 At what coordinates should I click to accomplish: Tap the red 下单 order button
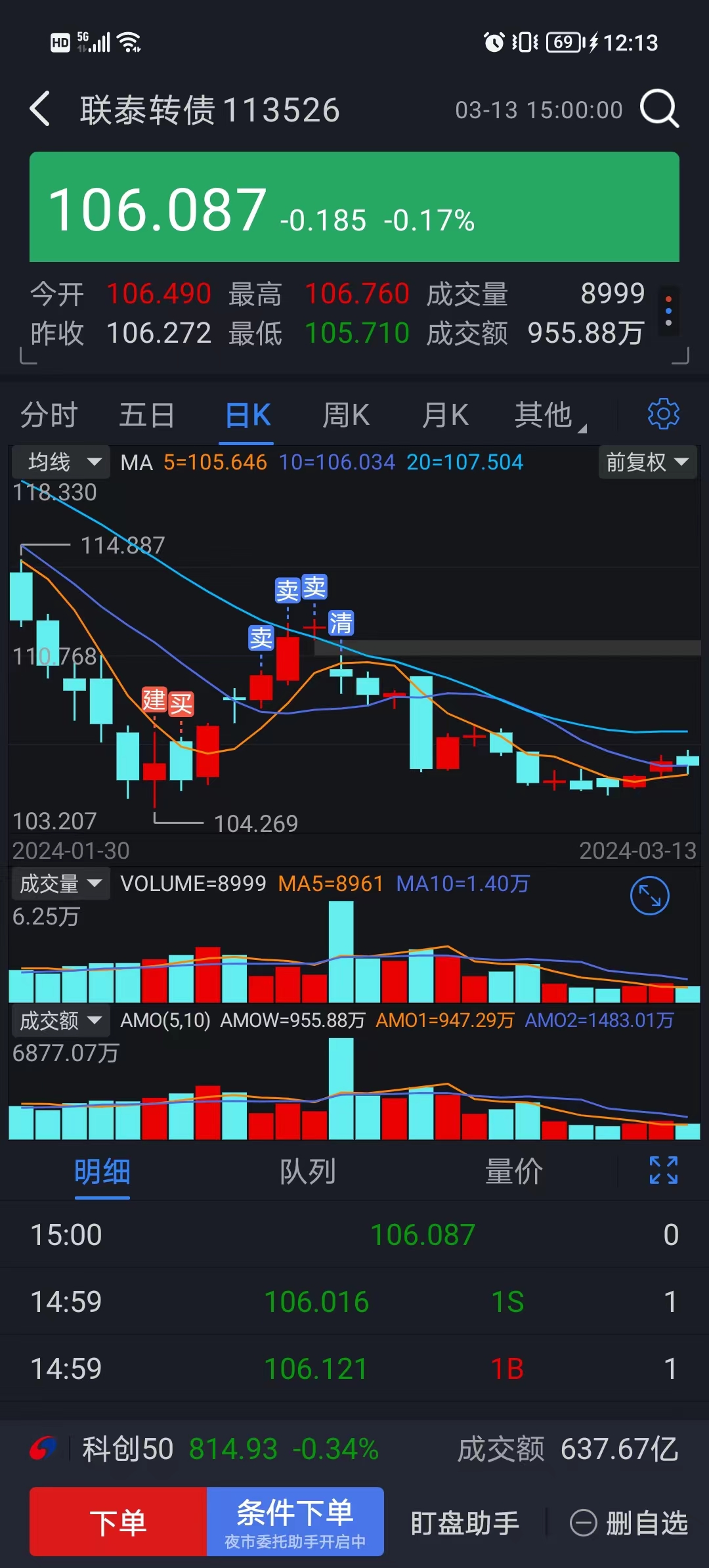(x=118, y=1521)
